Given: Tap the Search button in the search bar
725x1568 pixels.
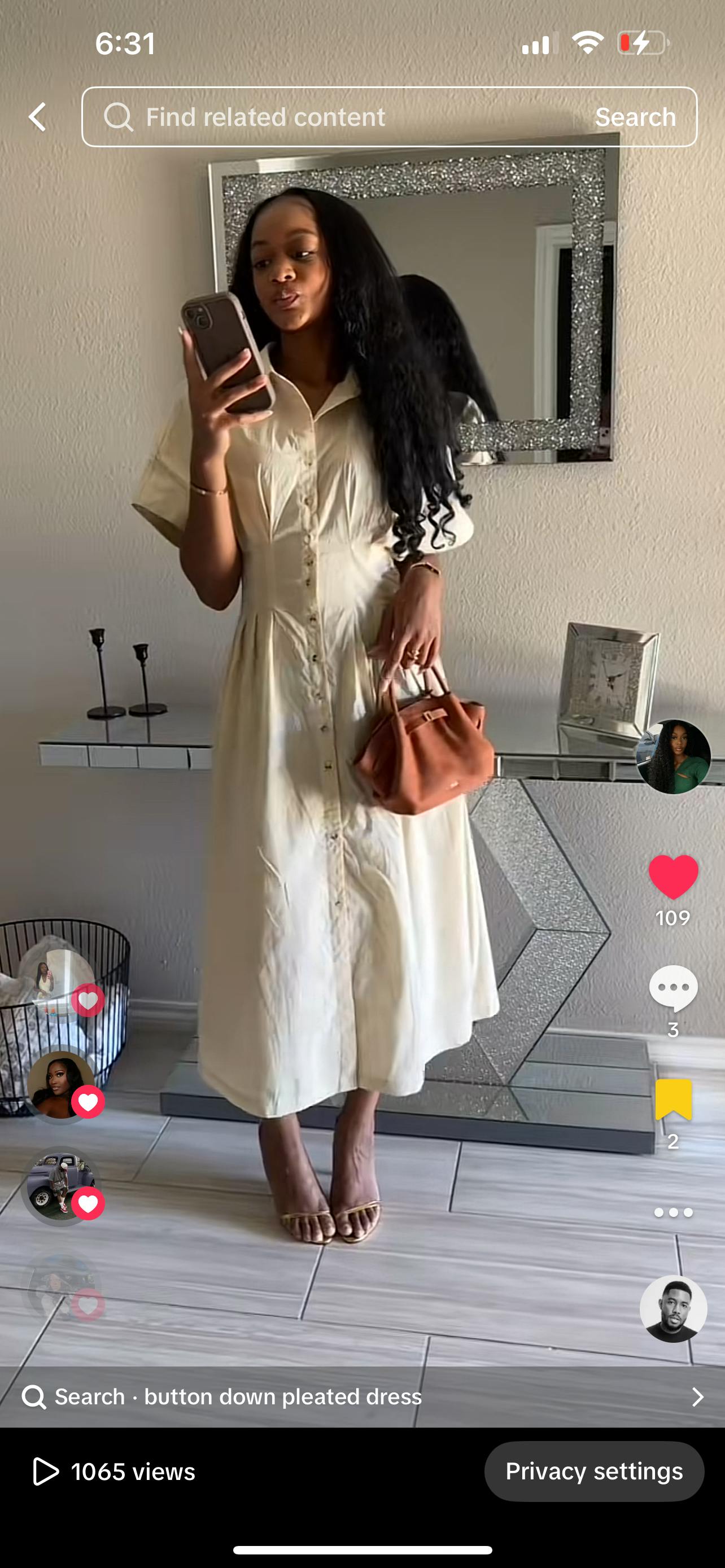Looking at the screenshot, I should 635,117.
